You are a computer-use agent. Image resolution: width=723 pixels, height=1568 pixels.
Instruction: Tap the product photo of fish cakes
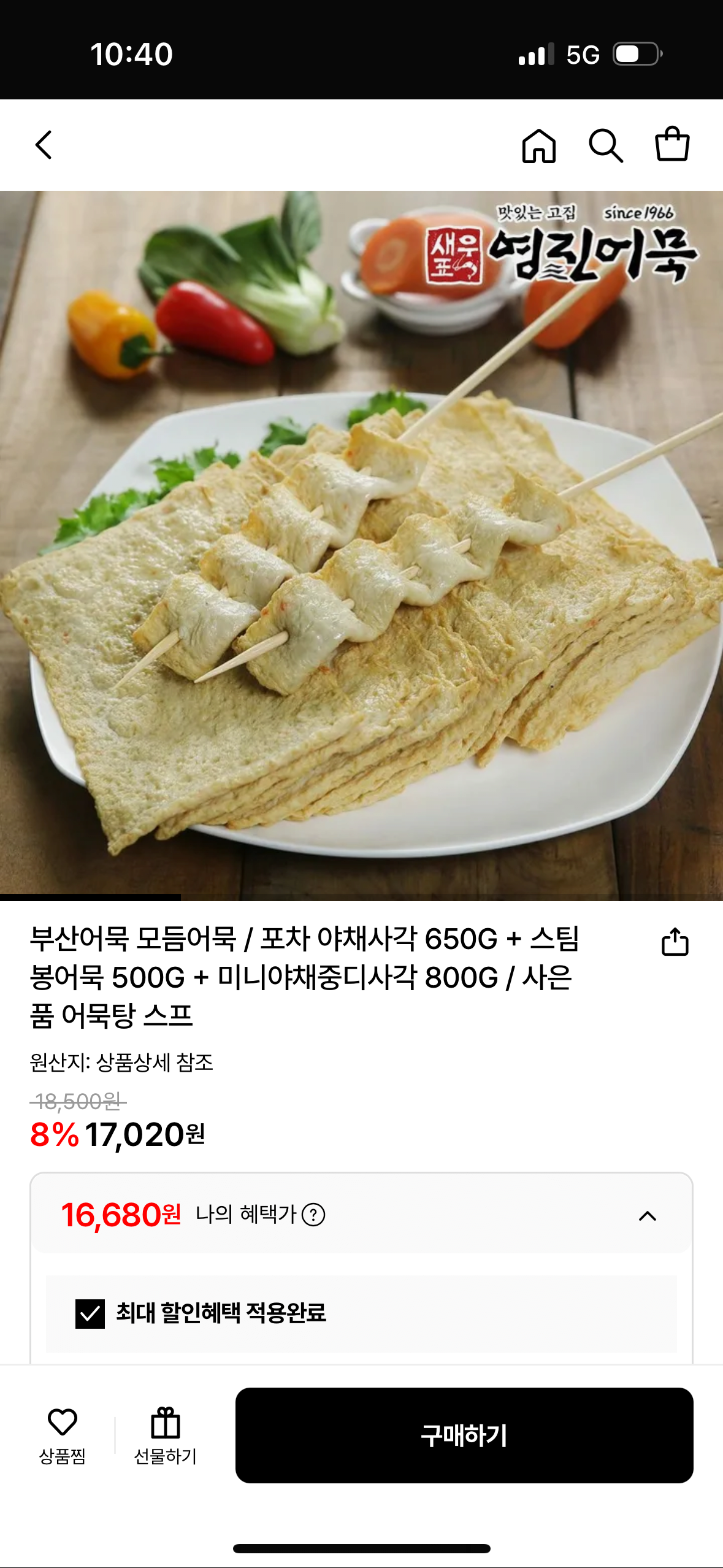click(x=362, y=552)
